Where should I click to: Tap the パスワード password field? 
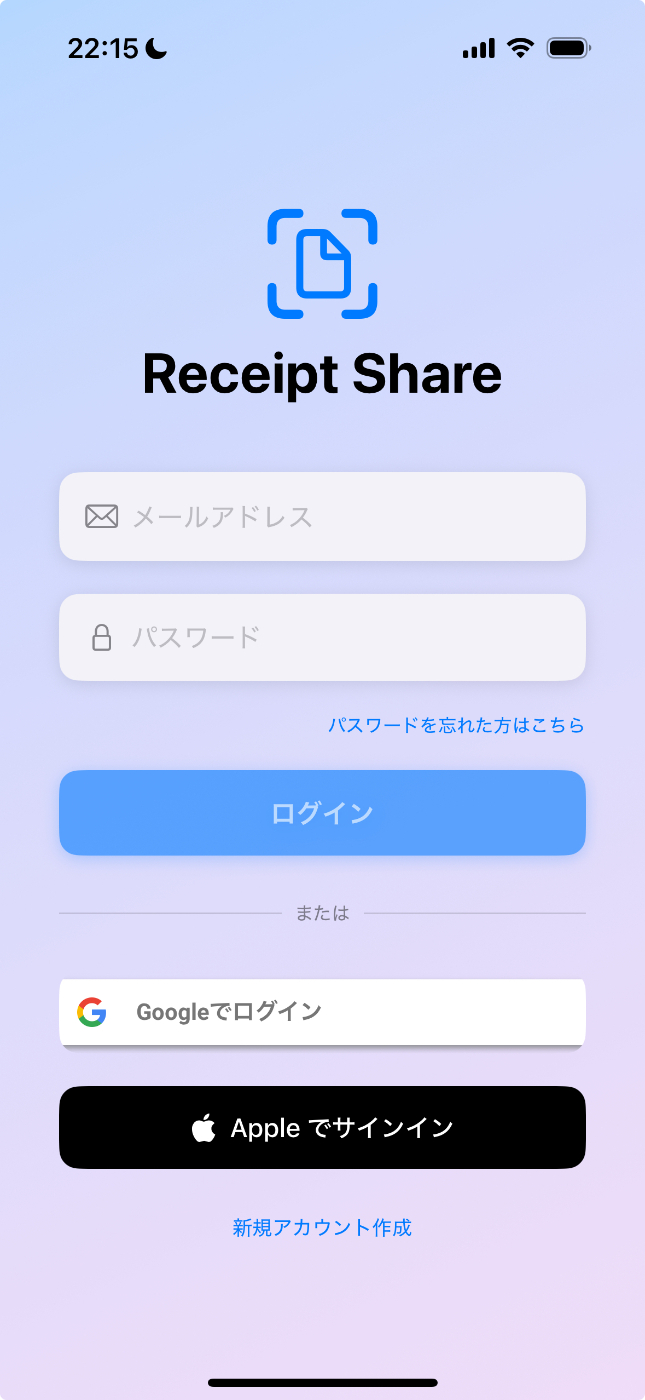pos(322,637)
